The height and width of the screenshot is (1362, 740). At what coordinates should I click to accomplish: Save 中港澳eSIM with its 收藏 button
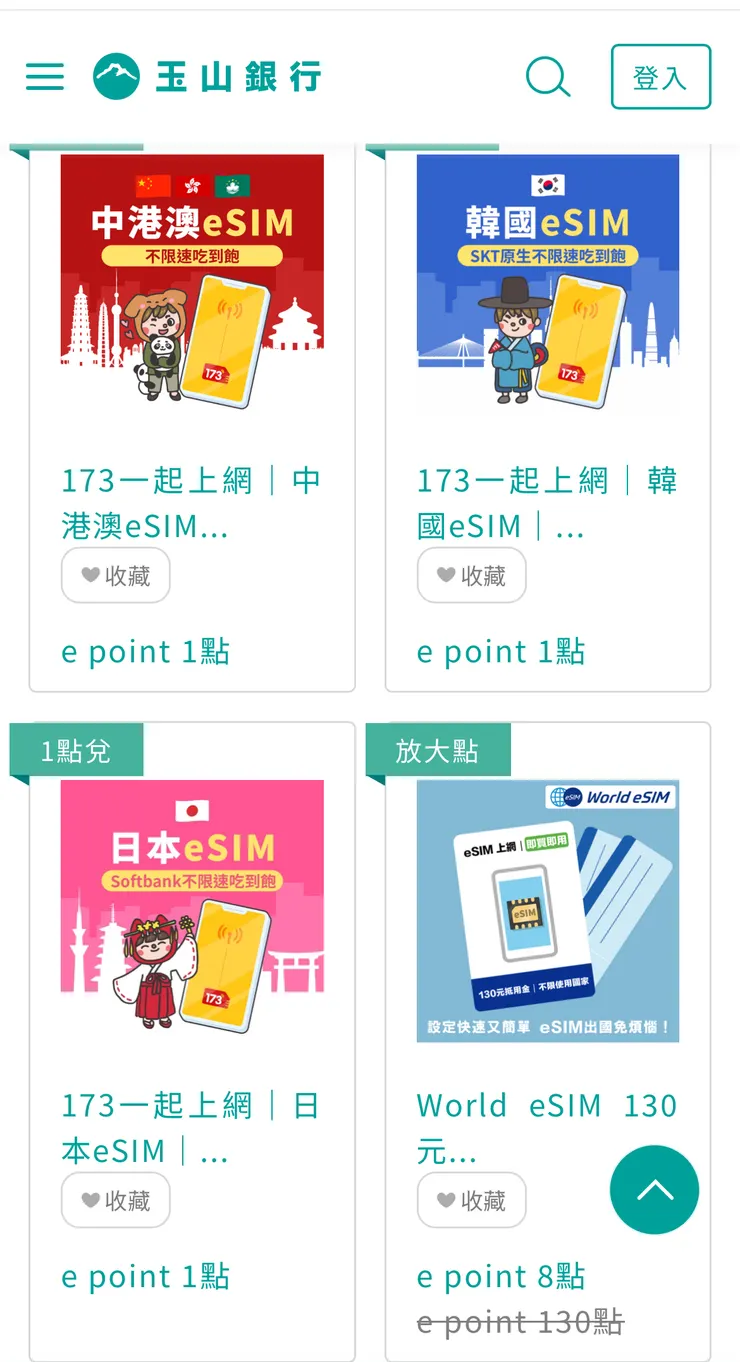click(x=116, y=576)
